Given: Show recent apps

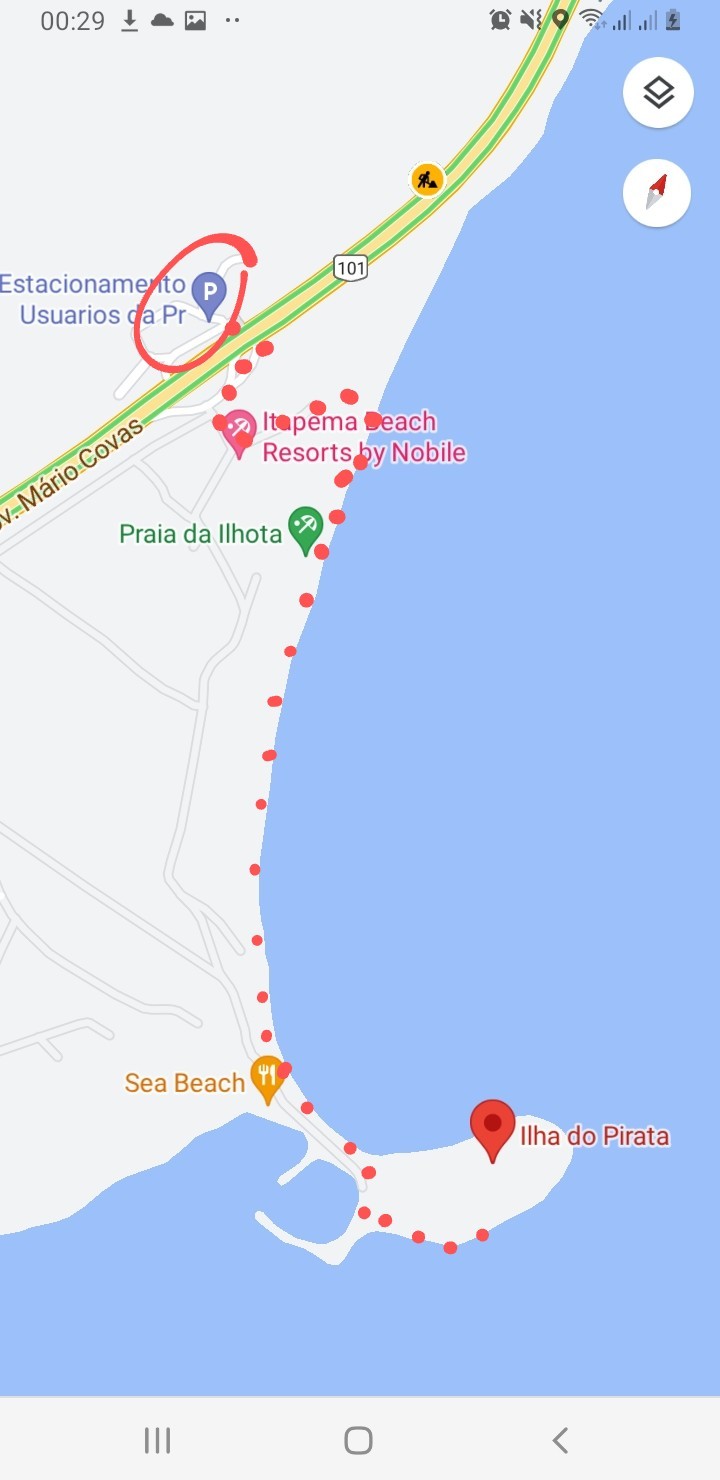Looking at the screenshot, I should point(157,1440).
